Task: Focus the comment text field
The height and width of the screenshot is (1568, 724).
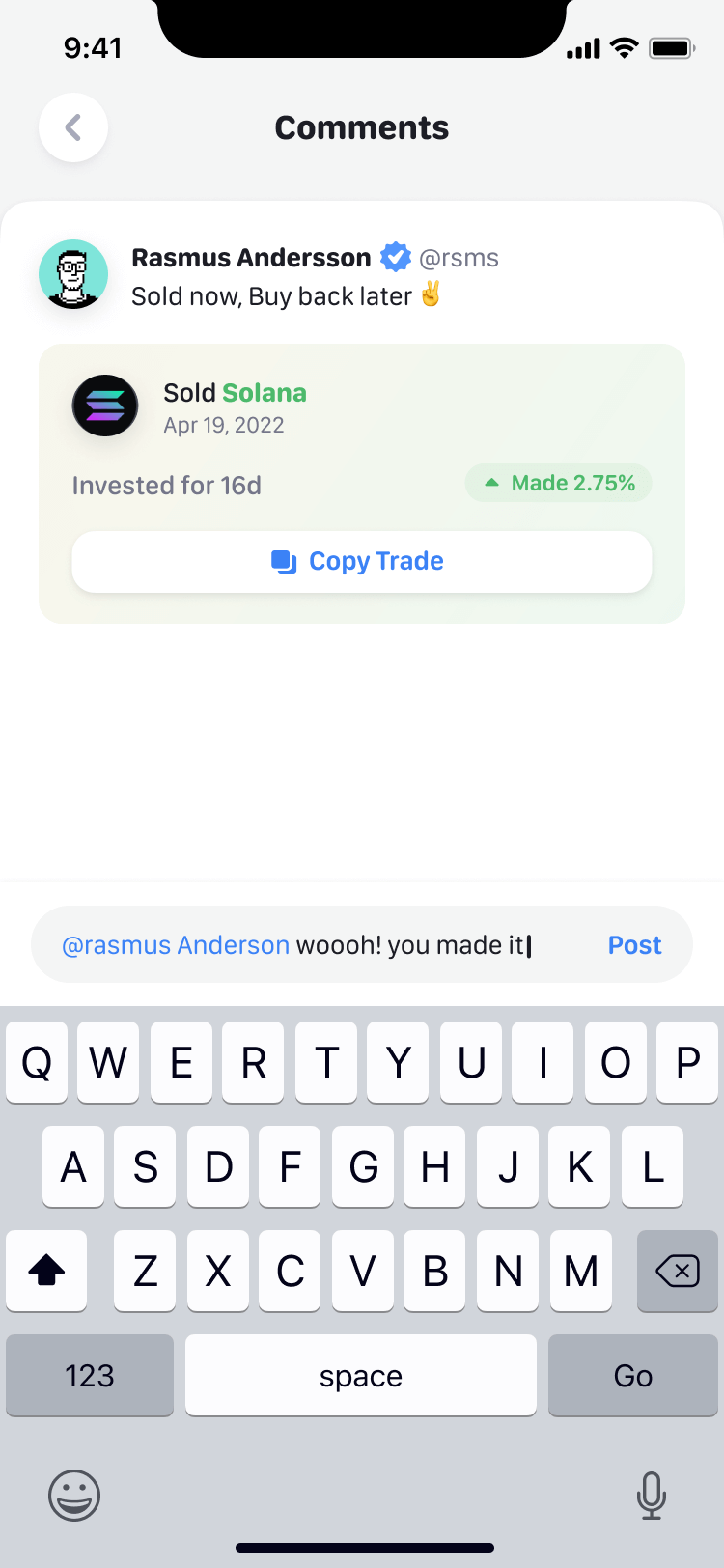Action: click(x=319, y=945)
